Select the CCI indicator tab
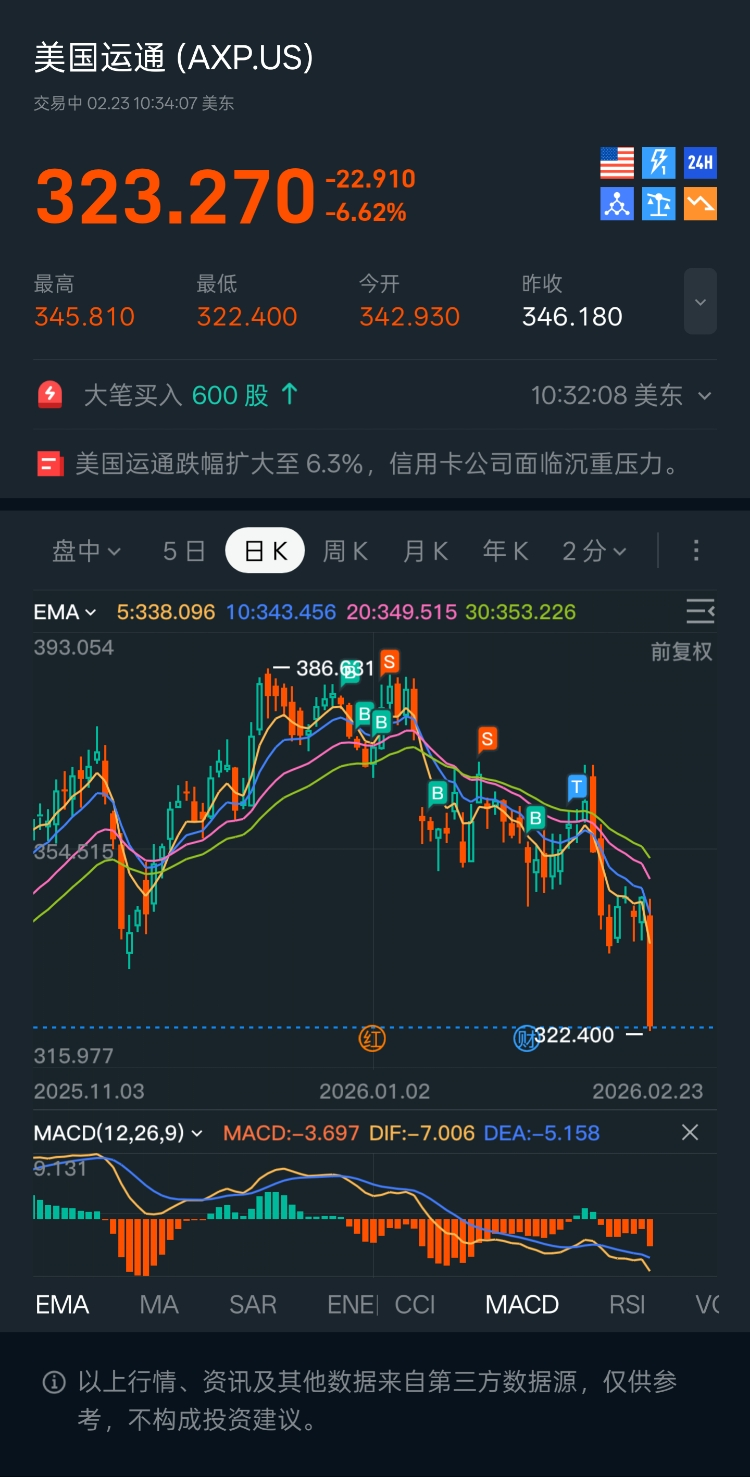Viewport: 750px width, 1477px height. pyautogui.click(x=415, y=1304)
